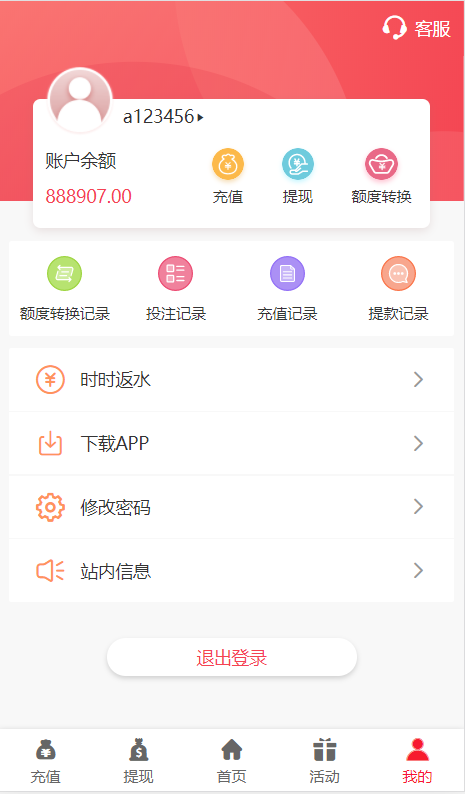Open 额度转换 in the balance card
The height and width of the screenshot is (794, 465).
click(x=381, y=176)
